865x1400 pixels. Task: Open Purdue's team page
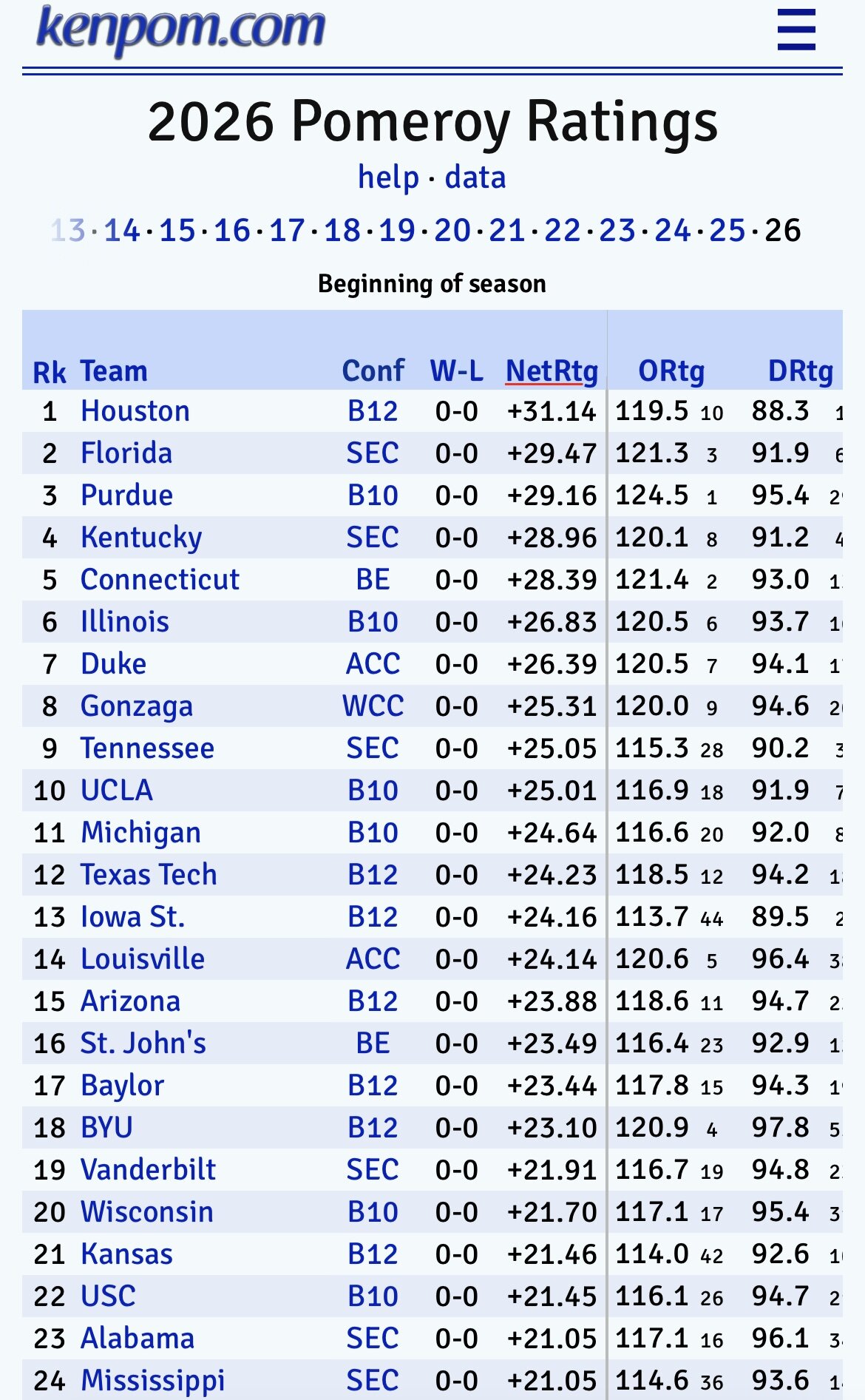126,496
